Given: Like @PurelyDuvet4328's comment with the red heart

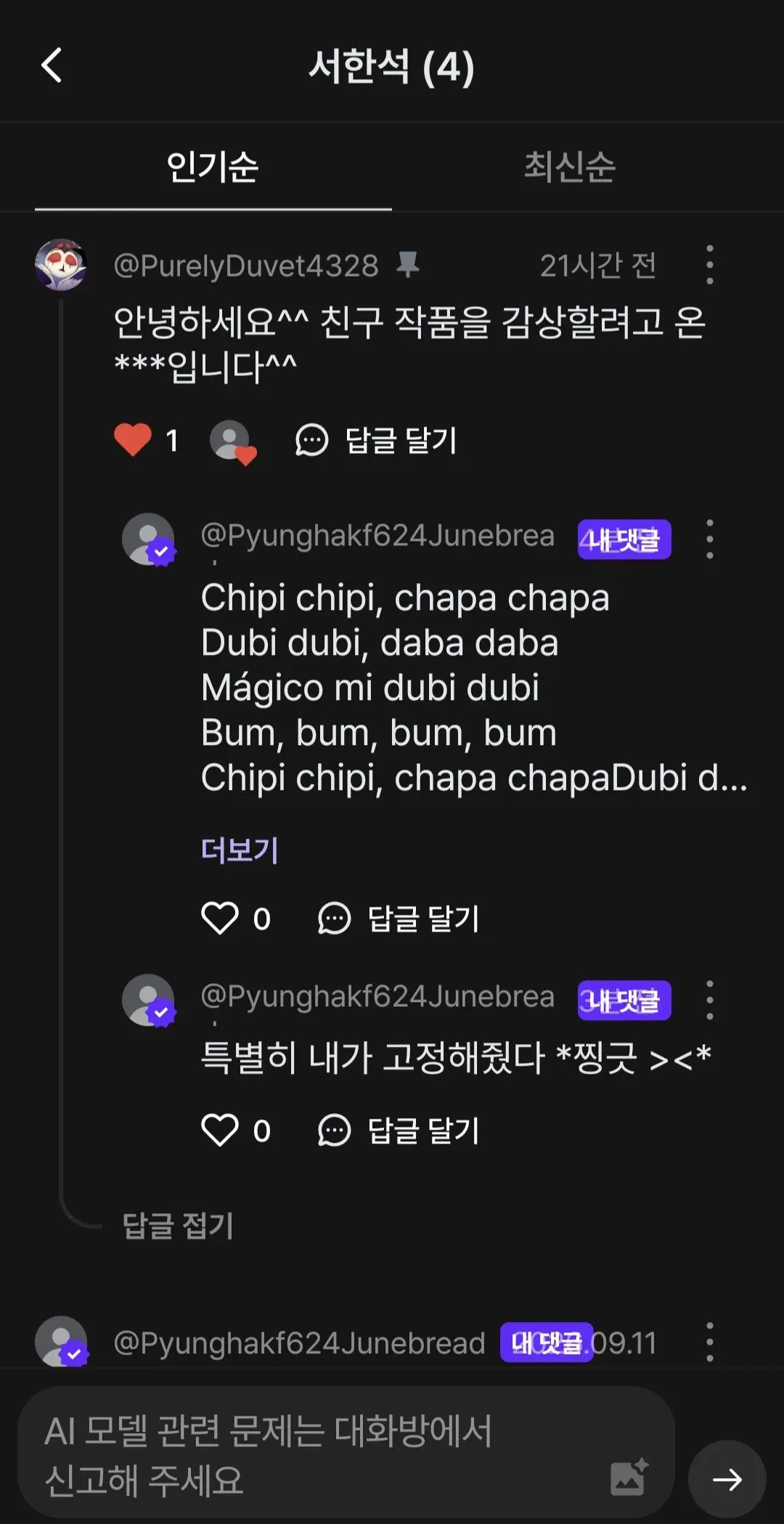Looking at the screenshot, I should pyautogui.click(x=133, y=439).
